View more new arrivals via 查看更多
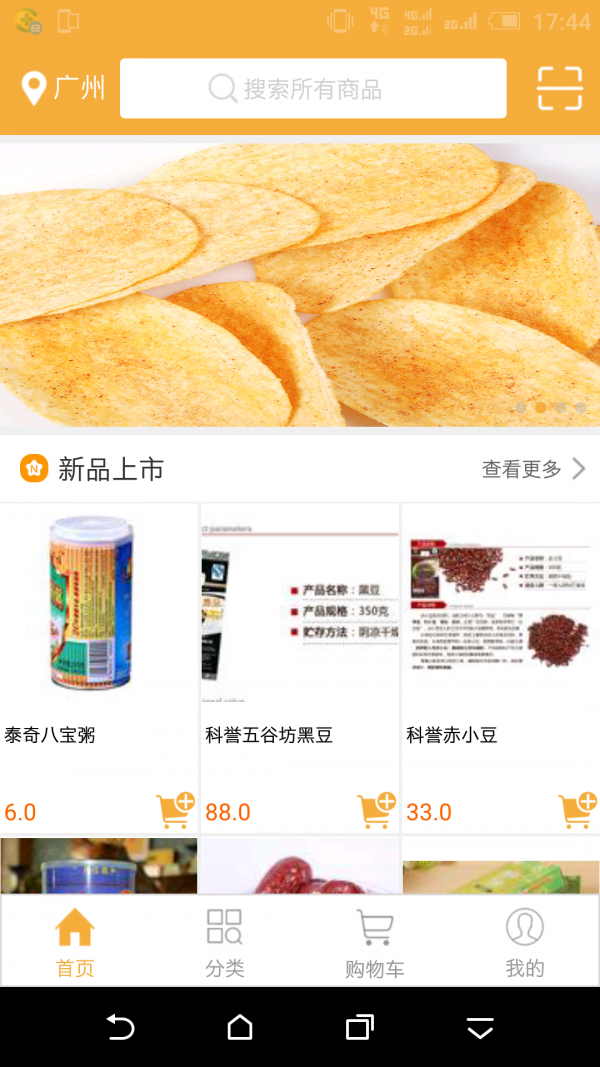The height and width of the screenshot is (1067, 600). tap(533, 469)
